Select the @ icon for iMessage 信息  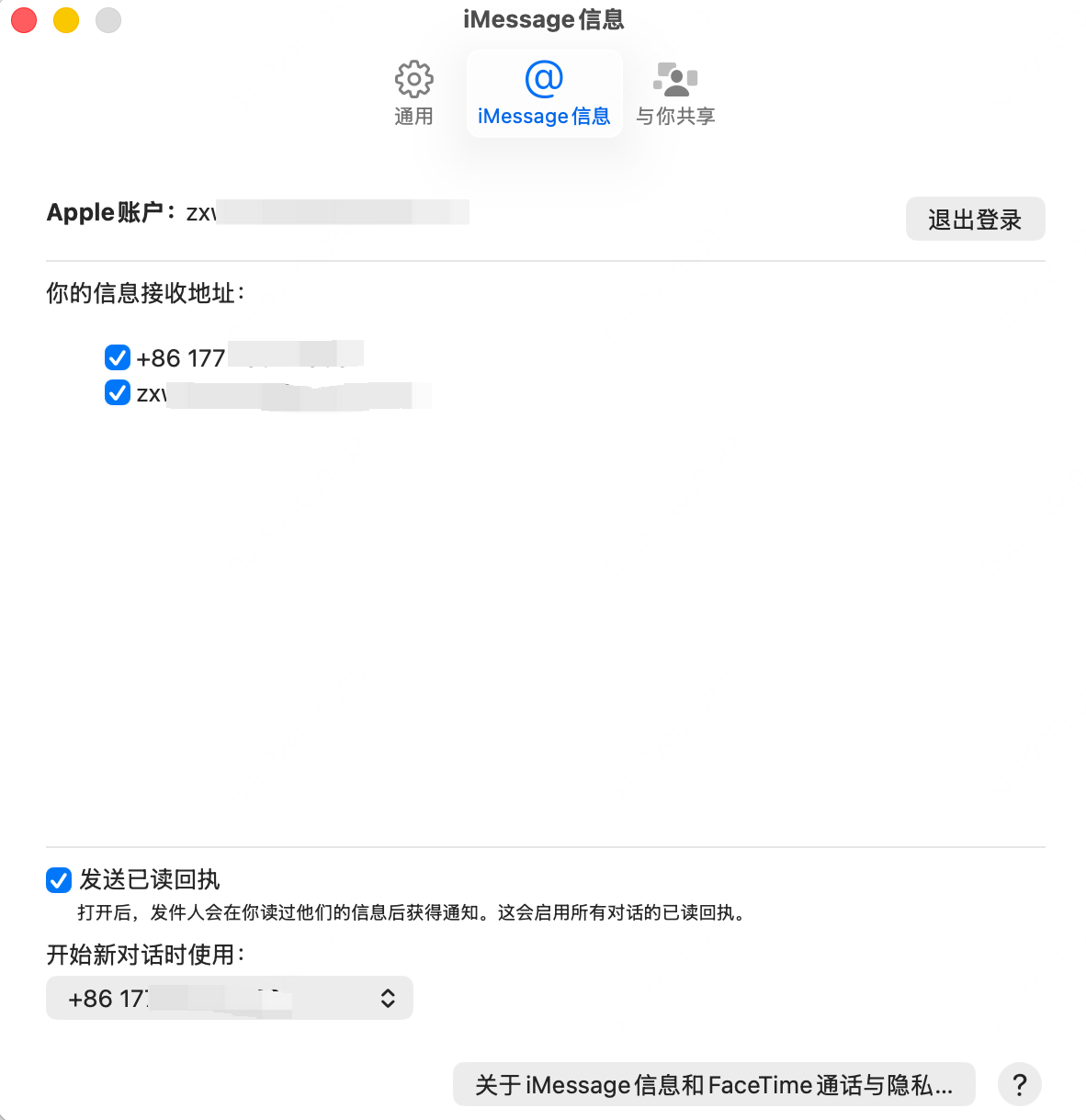click(x=543, y=81)
